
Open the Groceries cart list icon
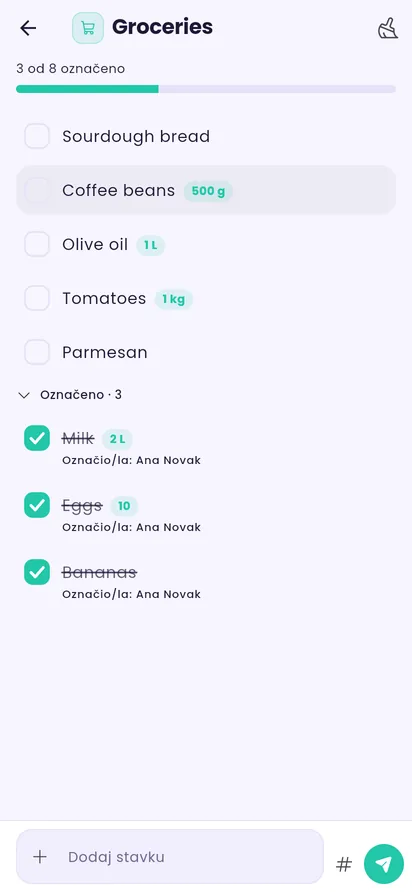pos(88,28)
